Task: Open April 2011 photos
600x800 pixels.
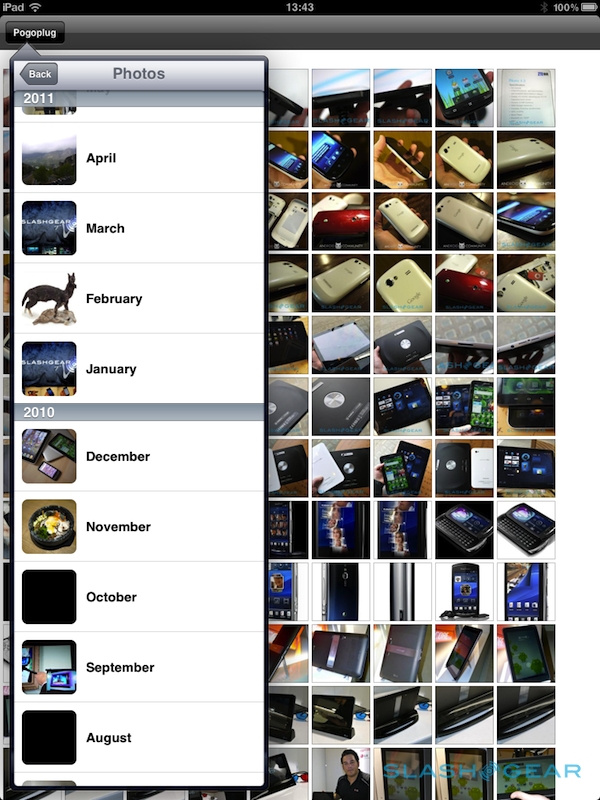Action: click(140, 158)
